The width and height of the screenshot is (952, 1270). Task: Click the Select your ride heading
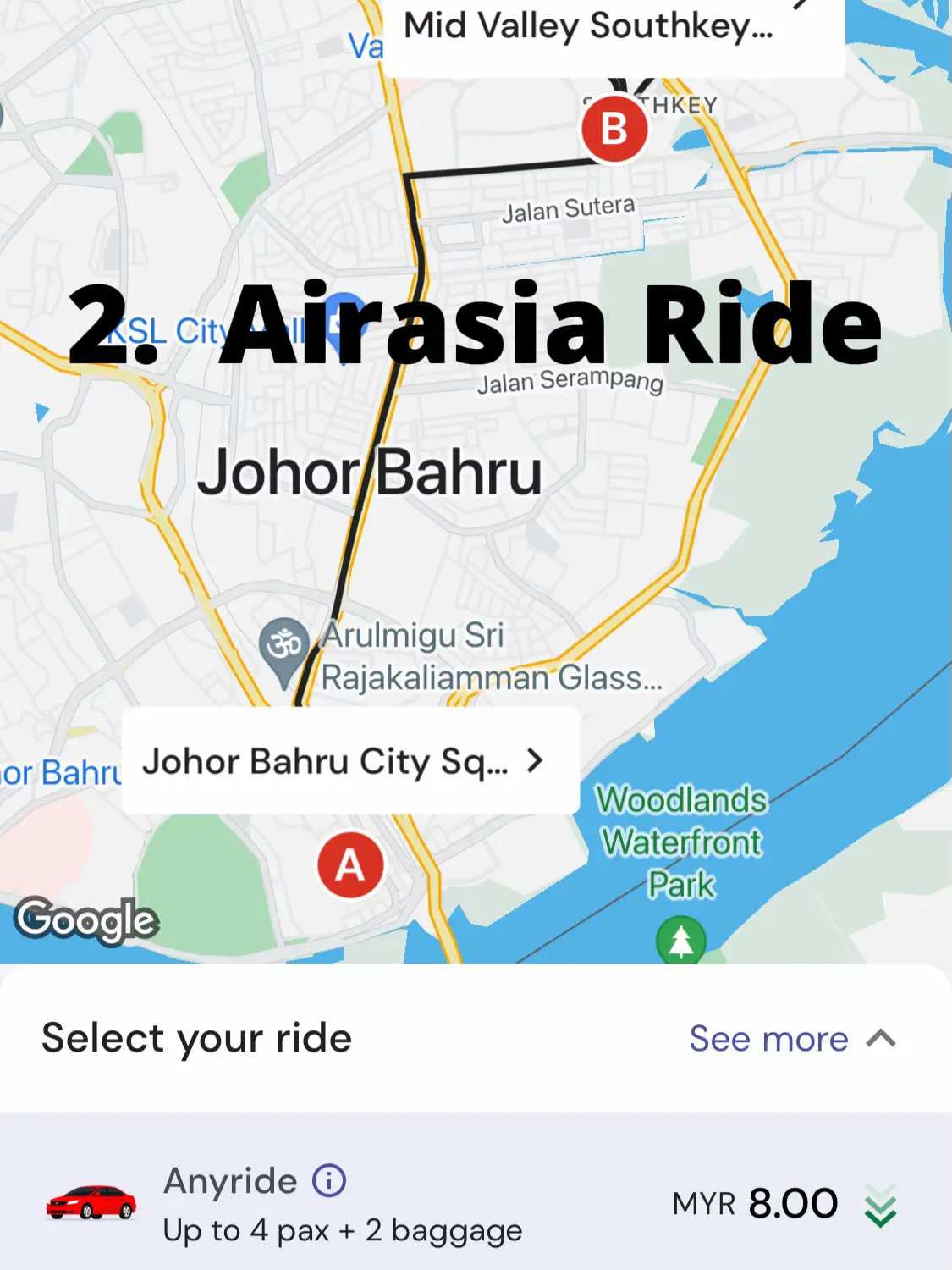[196, 1037]
